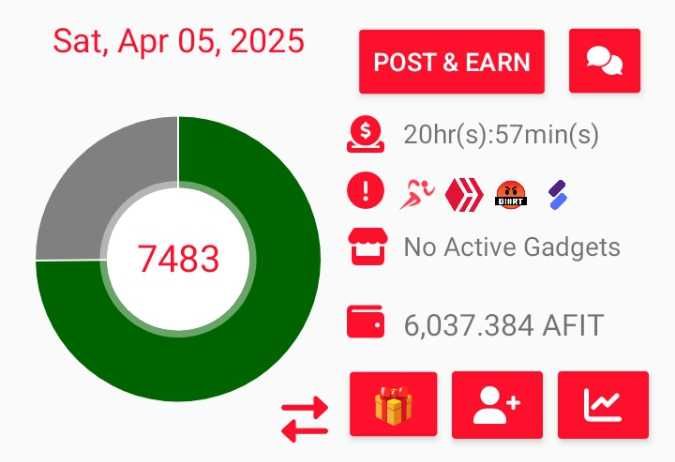
Task: Open the gift rewards button
Action: click(x=393, y=404)
